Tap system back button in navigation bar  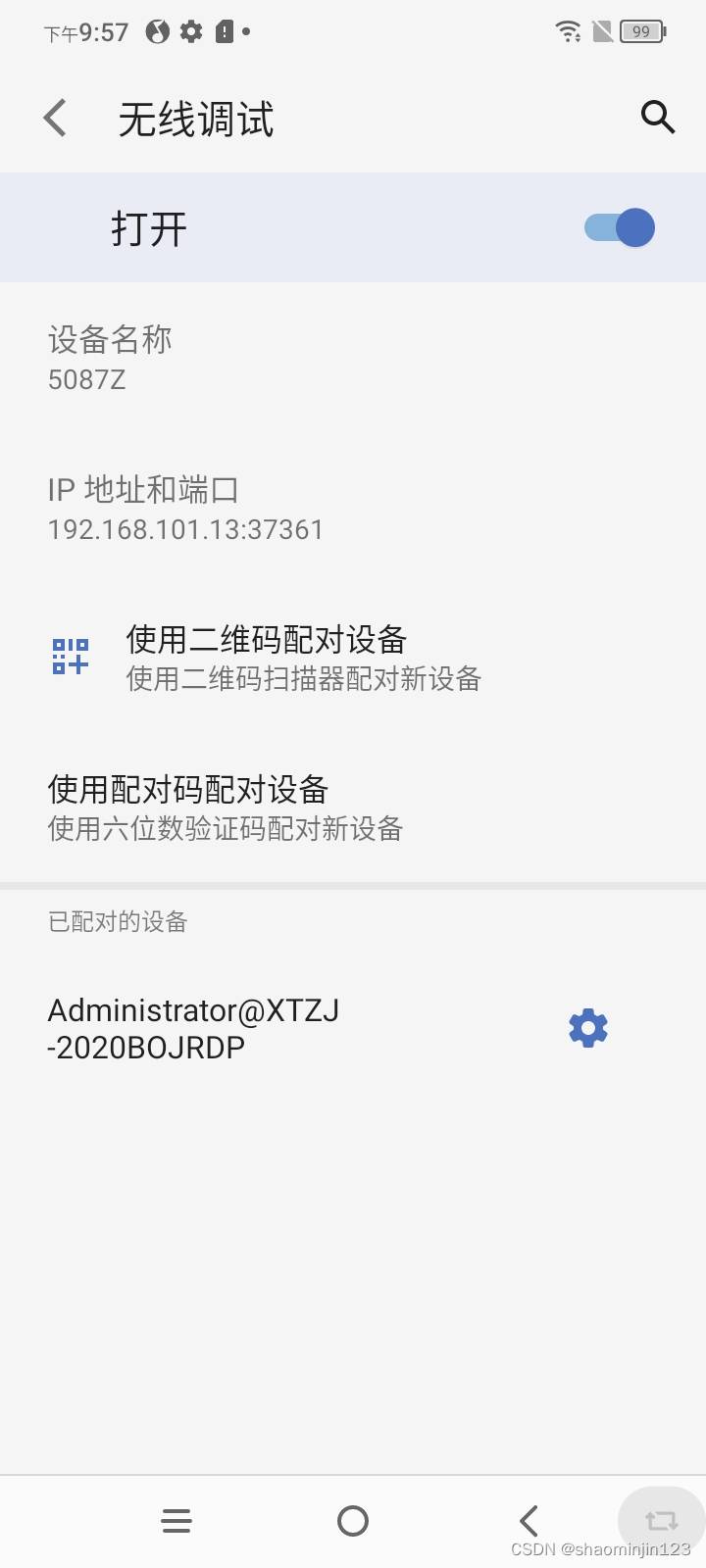tap(529, 1521)
